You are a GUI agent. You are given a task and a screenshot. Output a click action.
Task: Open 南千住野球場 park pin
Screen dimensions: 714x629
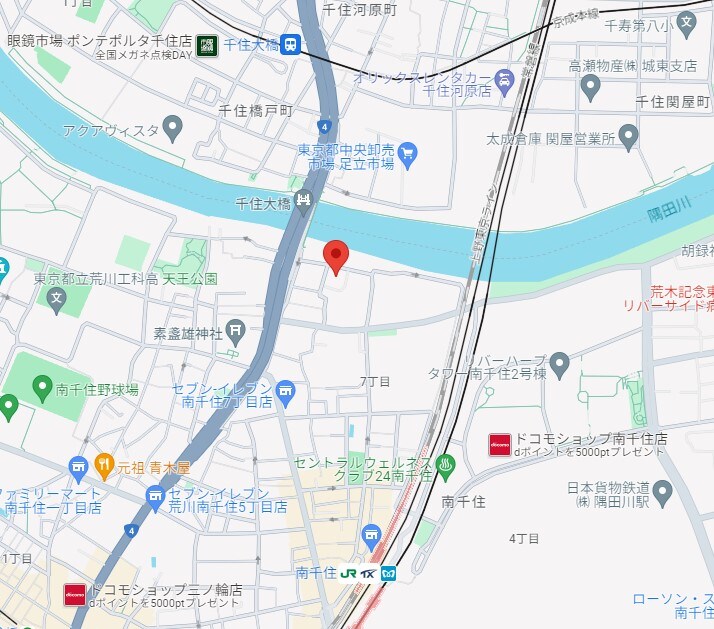tap(42, 386)
